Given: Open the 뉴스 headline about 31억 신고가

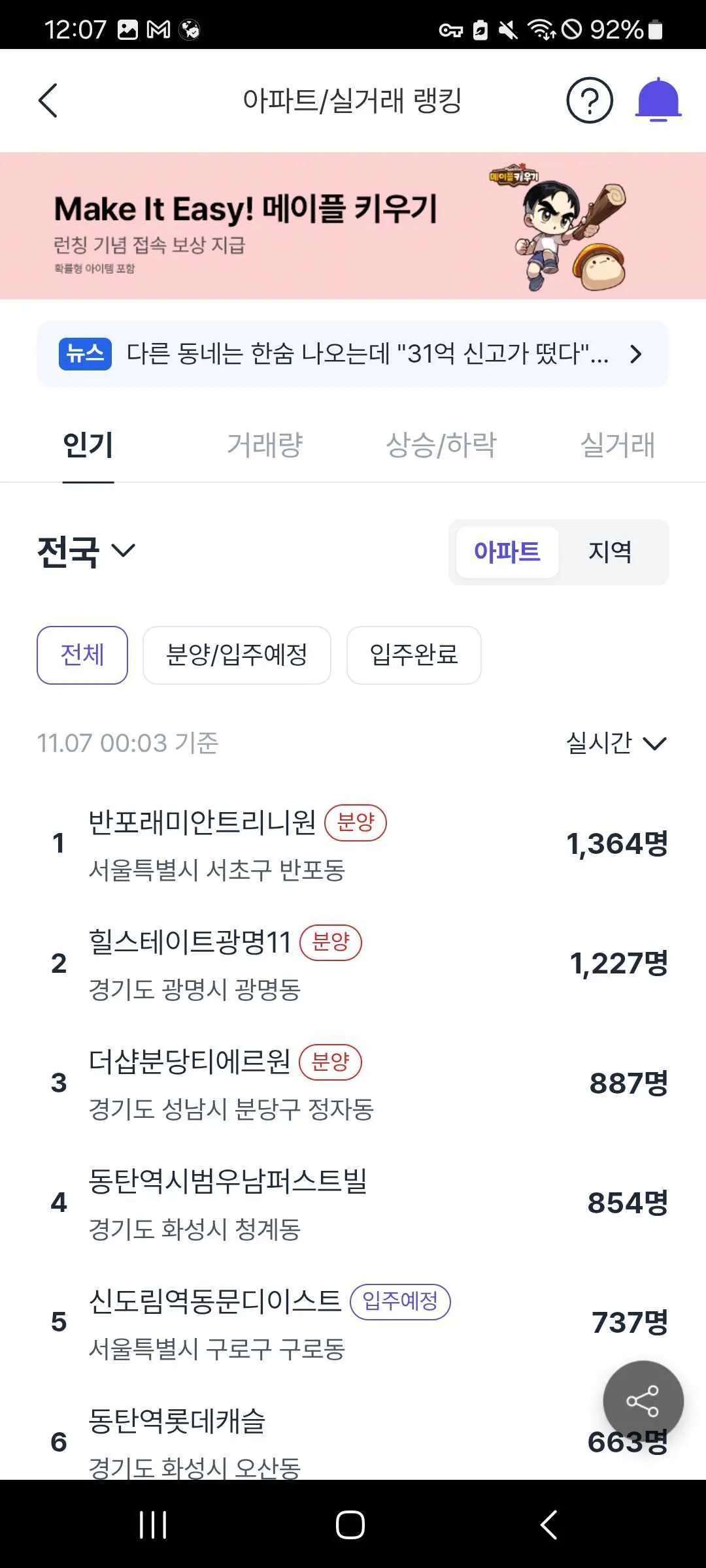Looking at the screenshot, I should (353, 354).
